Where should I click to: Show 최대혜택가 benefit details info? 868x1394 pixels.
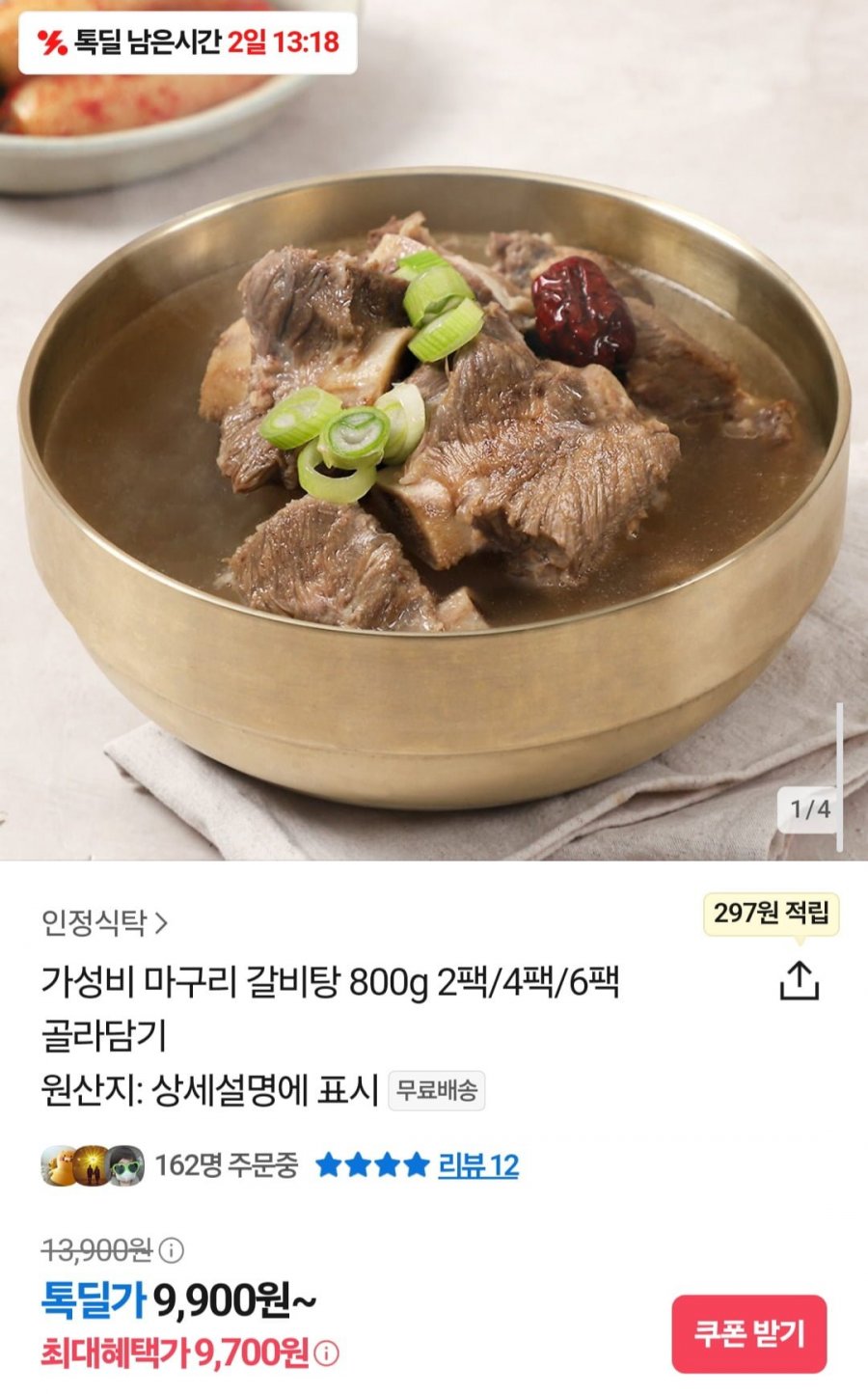tap(327, 1353)
